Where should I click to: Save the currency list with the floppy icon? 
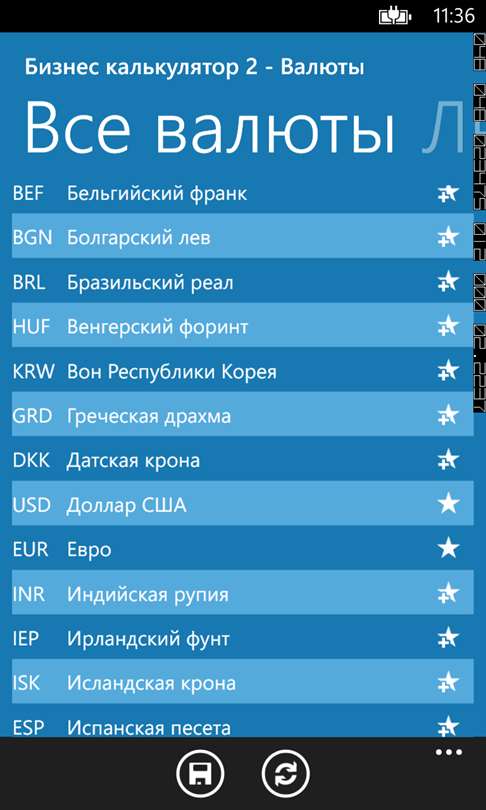(x=200, y=775)
